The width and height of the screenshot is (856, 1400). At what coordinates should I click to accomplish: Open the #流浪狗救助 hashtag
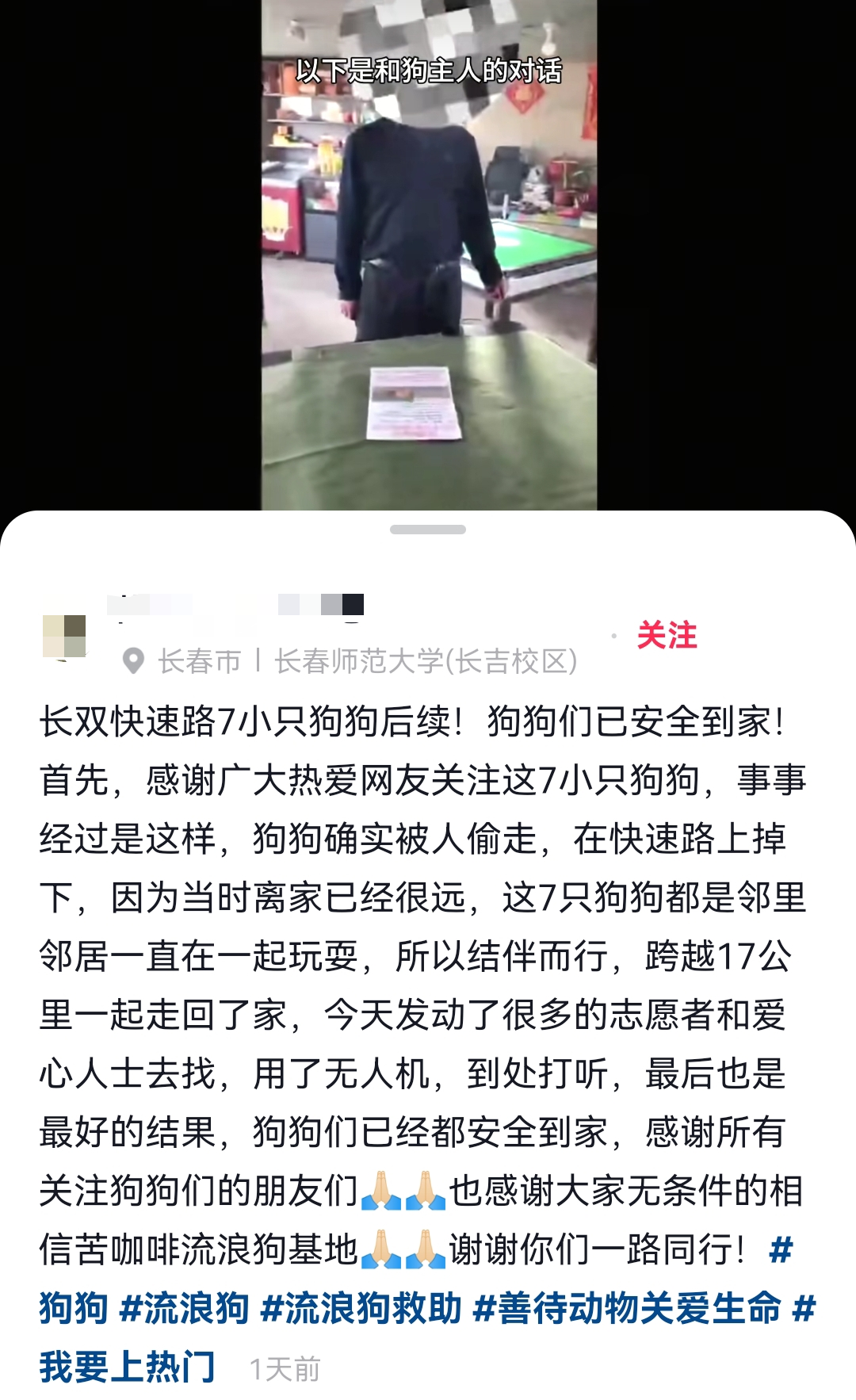(361, 1308)
